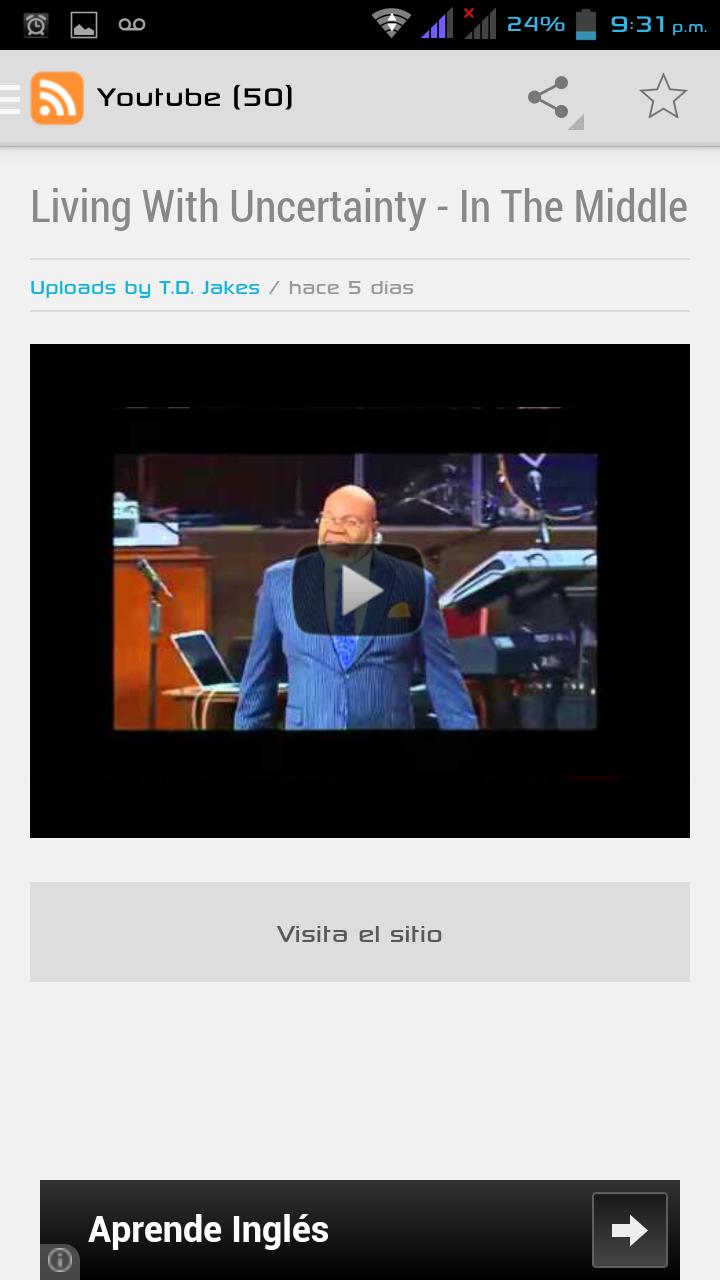Play the Living With Uncertainty video
The image size is (720, 1280).
point(359,591)
